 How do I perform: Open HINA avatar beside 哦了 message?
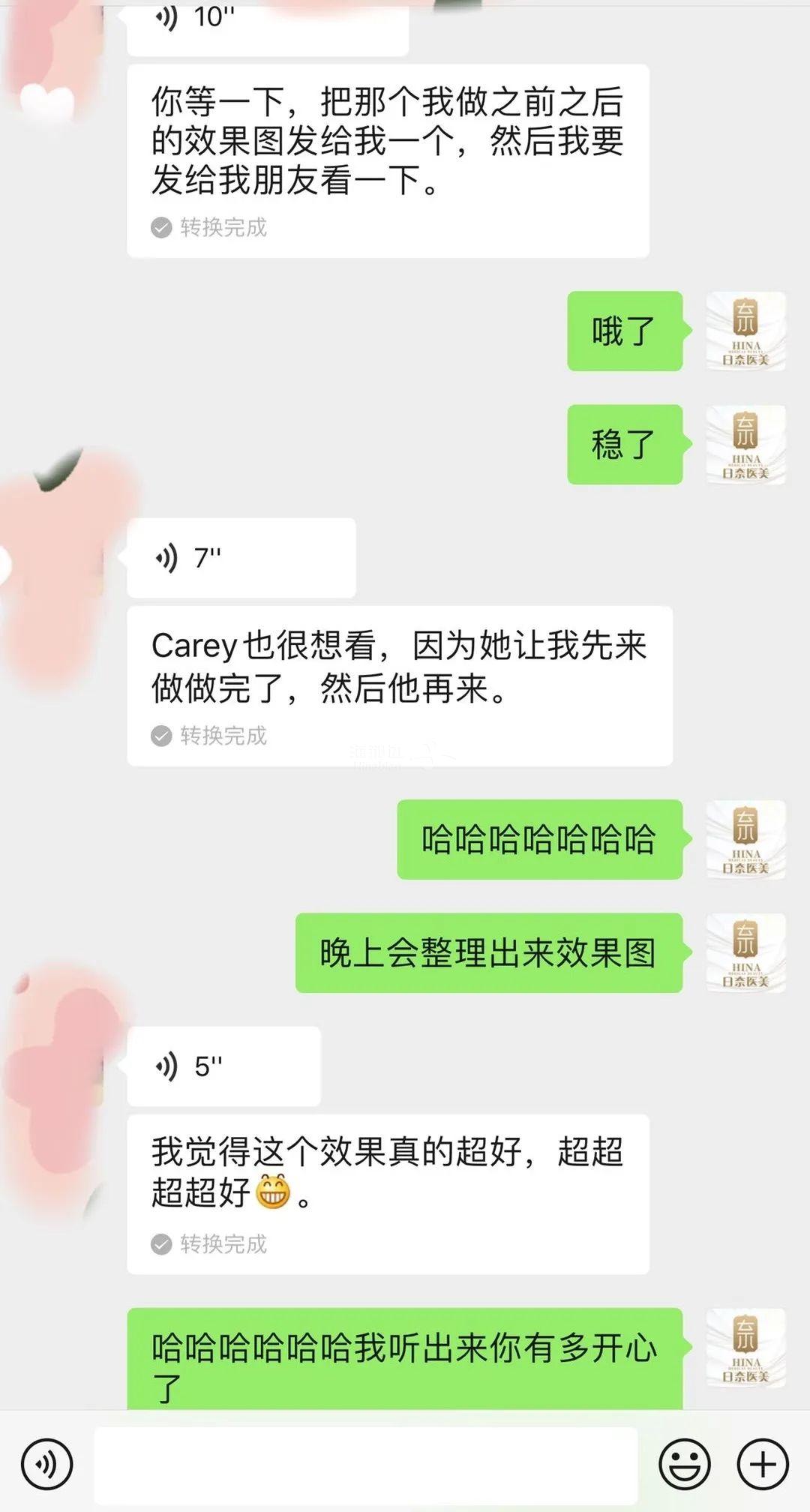point(745,331)
